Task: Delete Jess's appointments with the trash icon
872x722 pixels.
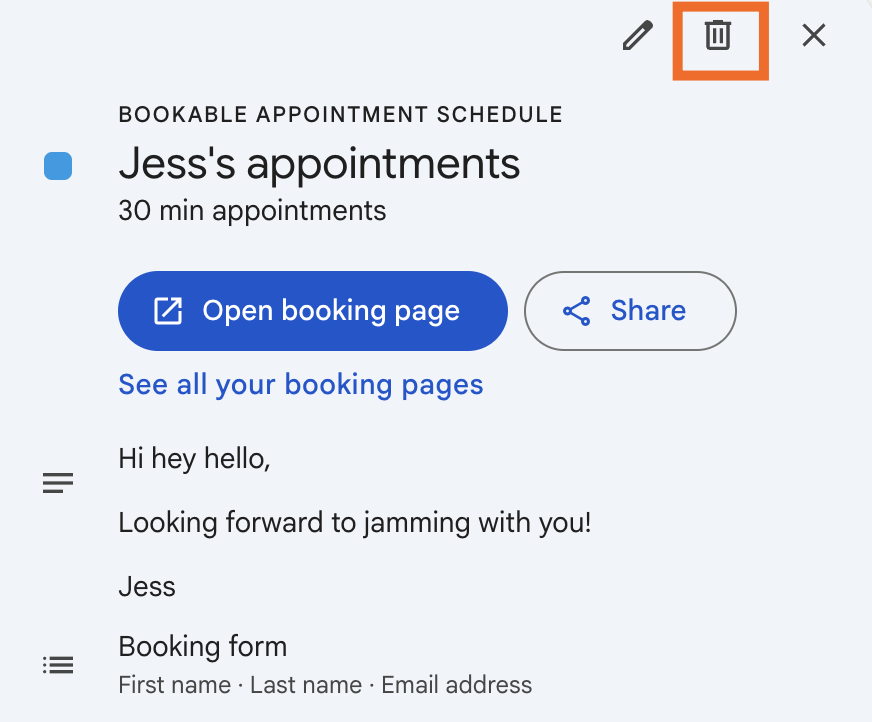Action: pos(718,36)
